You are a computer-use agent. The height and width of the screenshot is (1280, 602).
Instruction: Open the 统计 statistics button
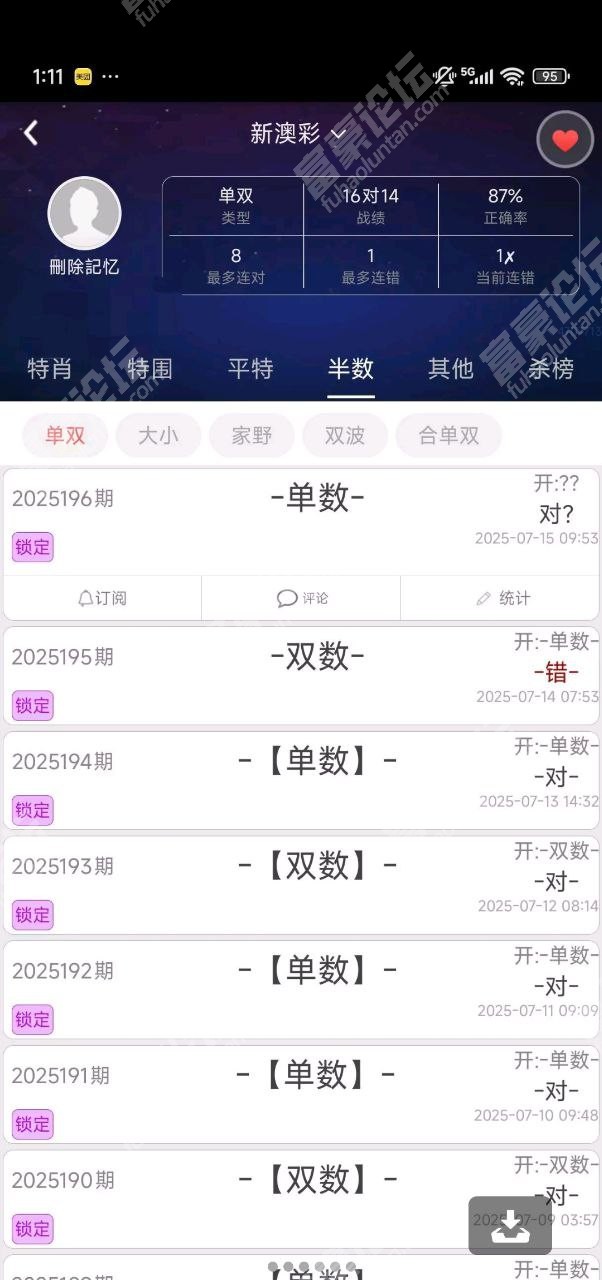pos(502,598)
